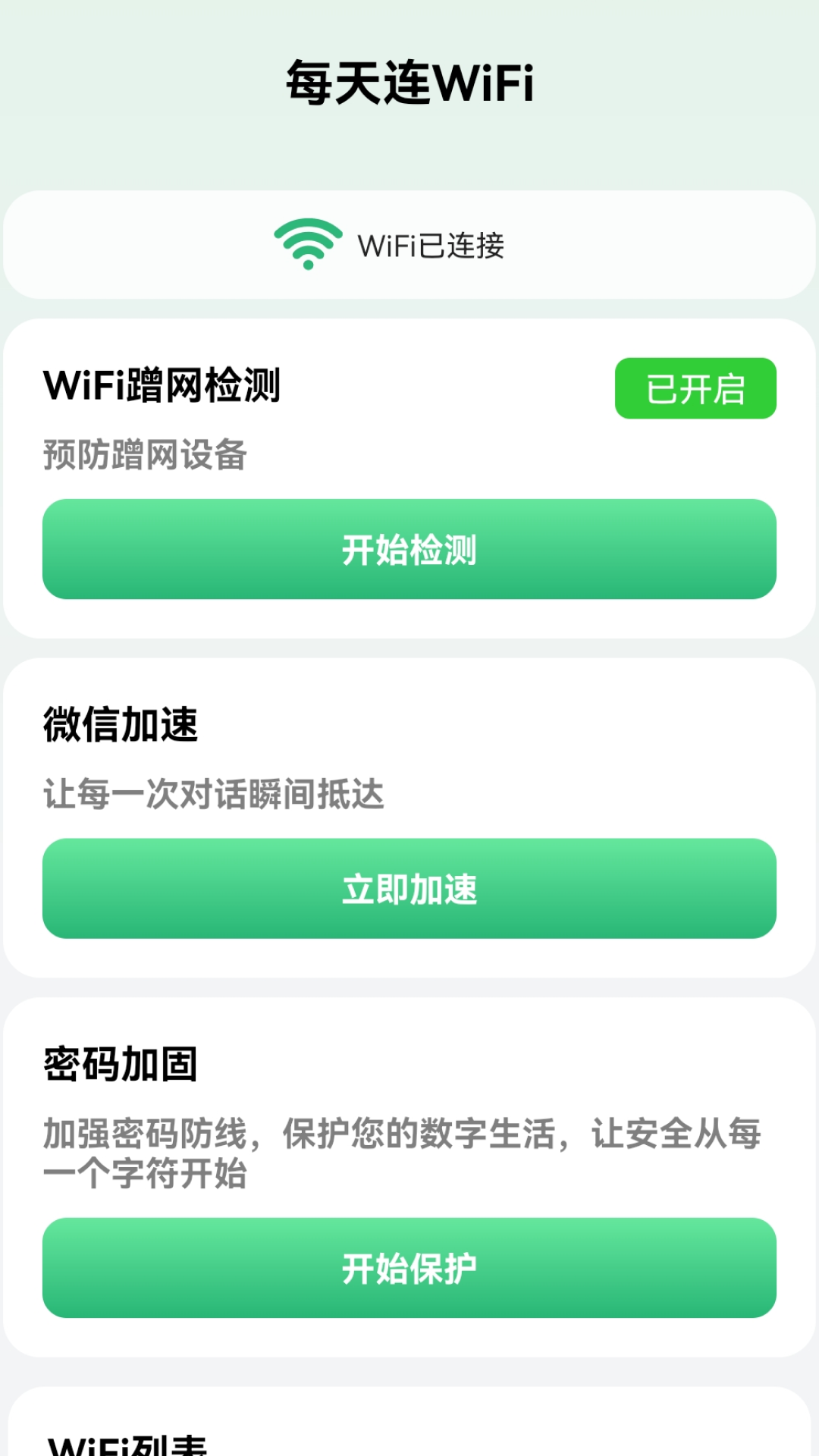Image resolution: width=819 pixels, height=1456 pixels.
Task: Tap the connected WiFi status banner
Action: pyautogui.click(x=409, y=244)
